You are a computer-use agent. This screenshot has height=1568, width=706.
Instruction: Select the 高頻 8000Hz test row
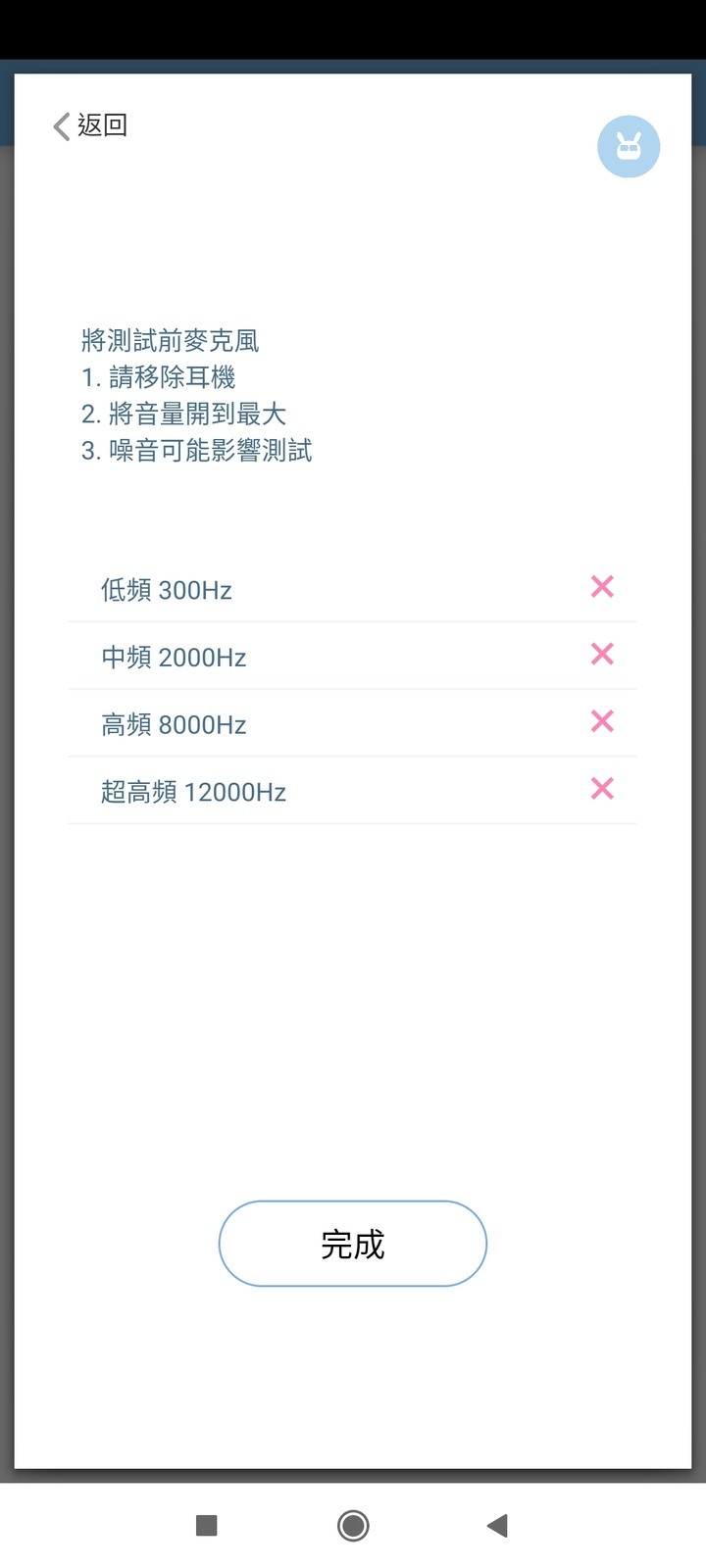click(352, 723)
